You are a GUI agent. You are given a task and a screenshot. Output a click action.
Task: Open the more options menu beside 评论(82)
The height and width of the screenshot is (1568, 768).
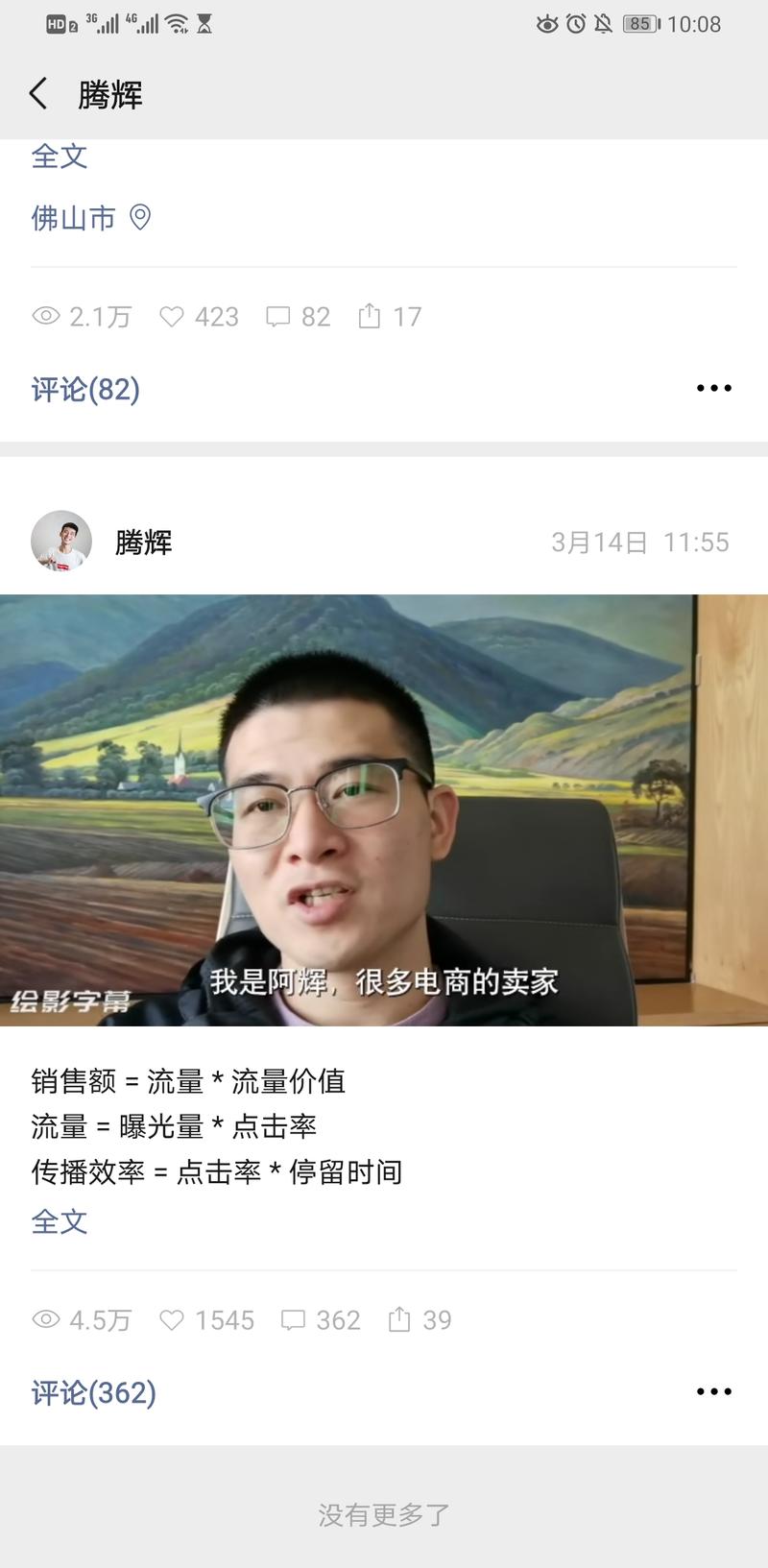[x=713, y=388]
